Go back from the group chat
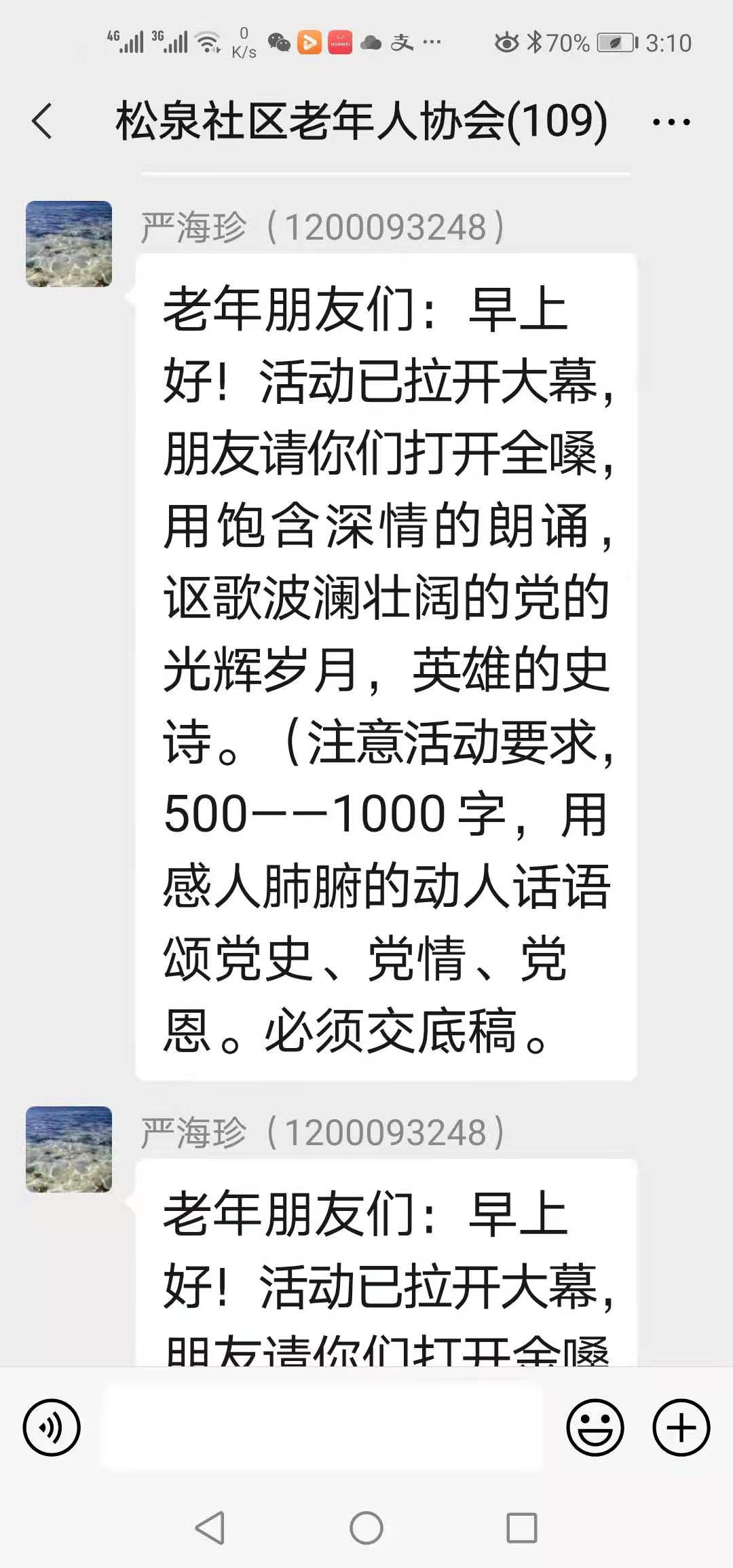 [x=42, y=122]
